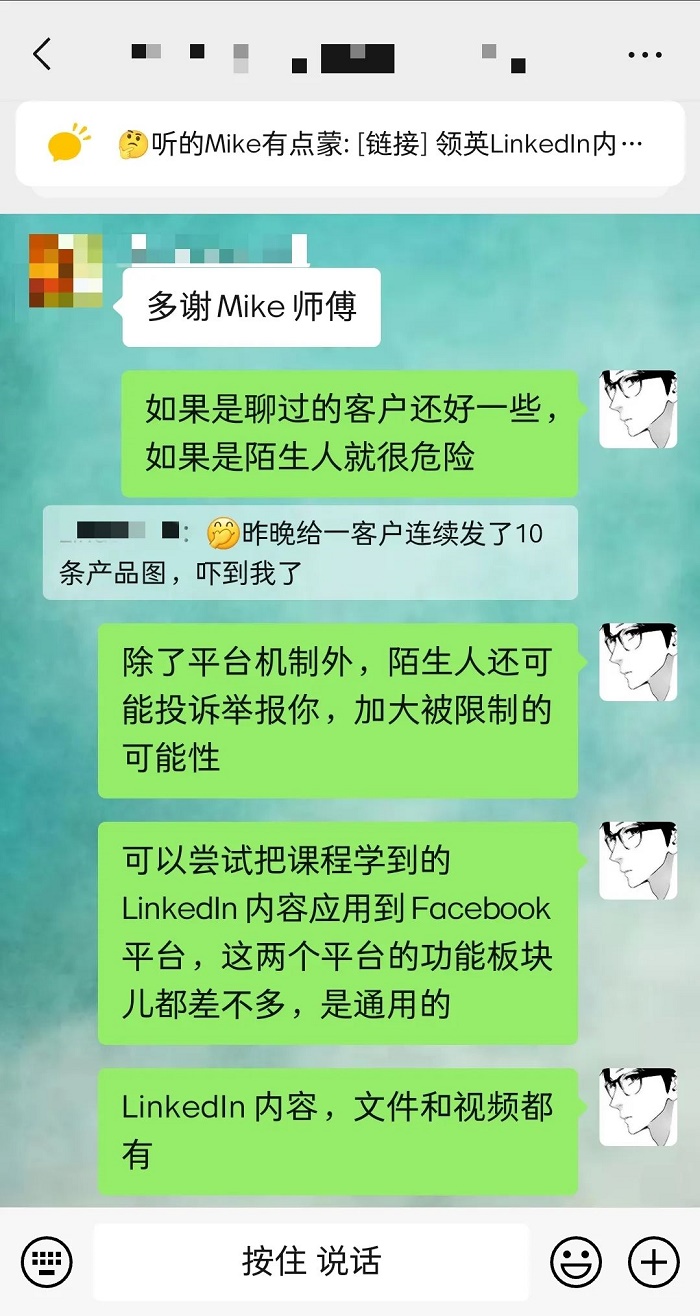700x1316 pixels.
Task: Open the emoji sticker panel
Action: [x=577, y=1261]
